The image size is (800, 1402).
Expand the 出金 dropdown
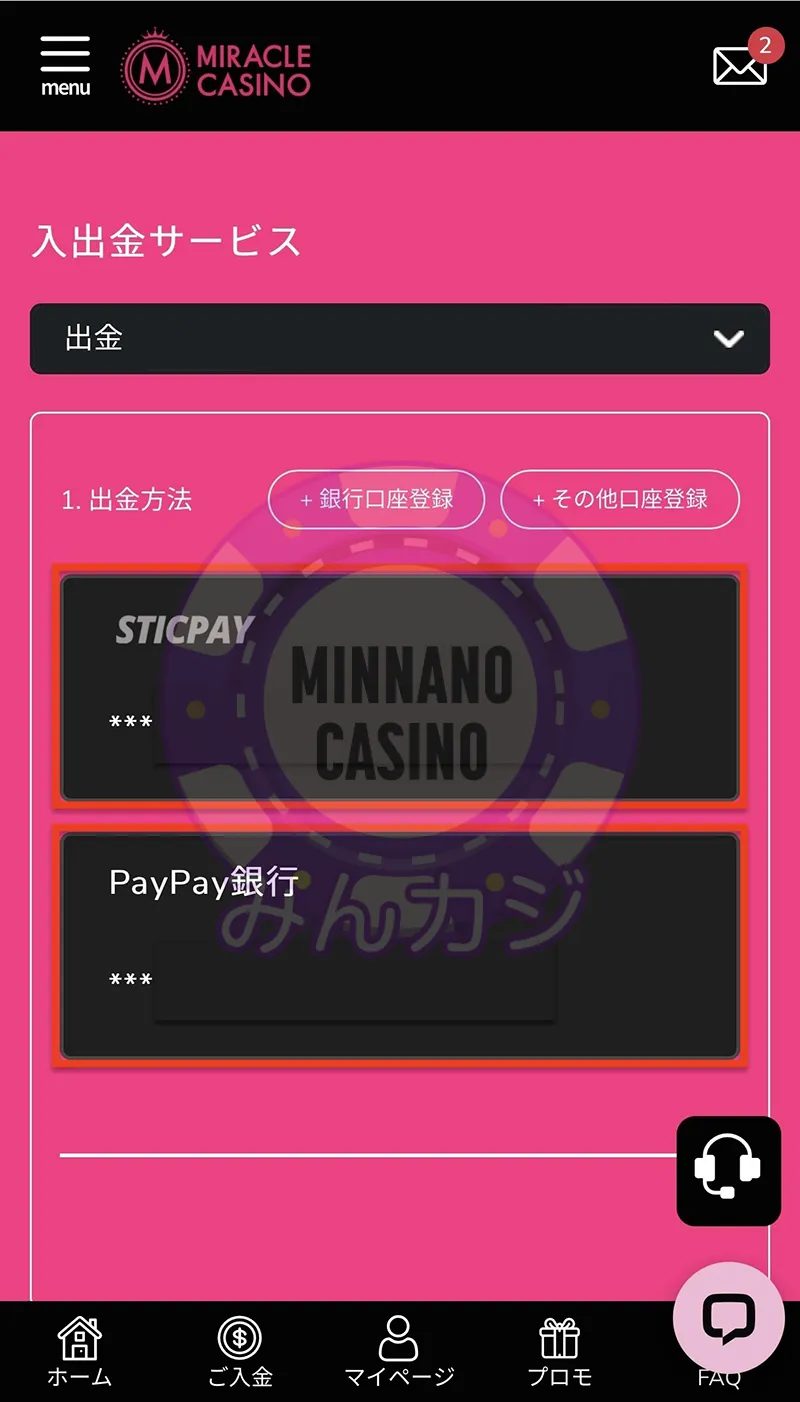400,339
